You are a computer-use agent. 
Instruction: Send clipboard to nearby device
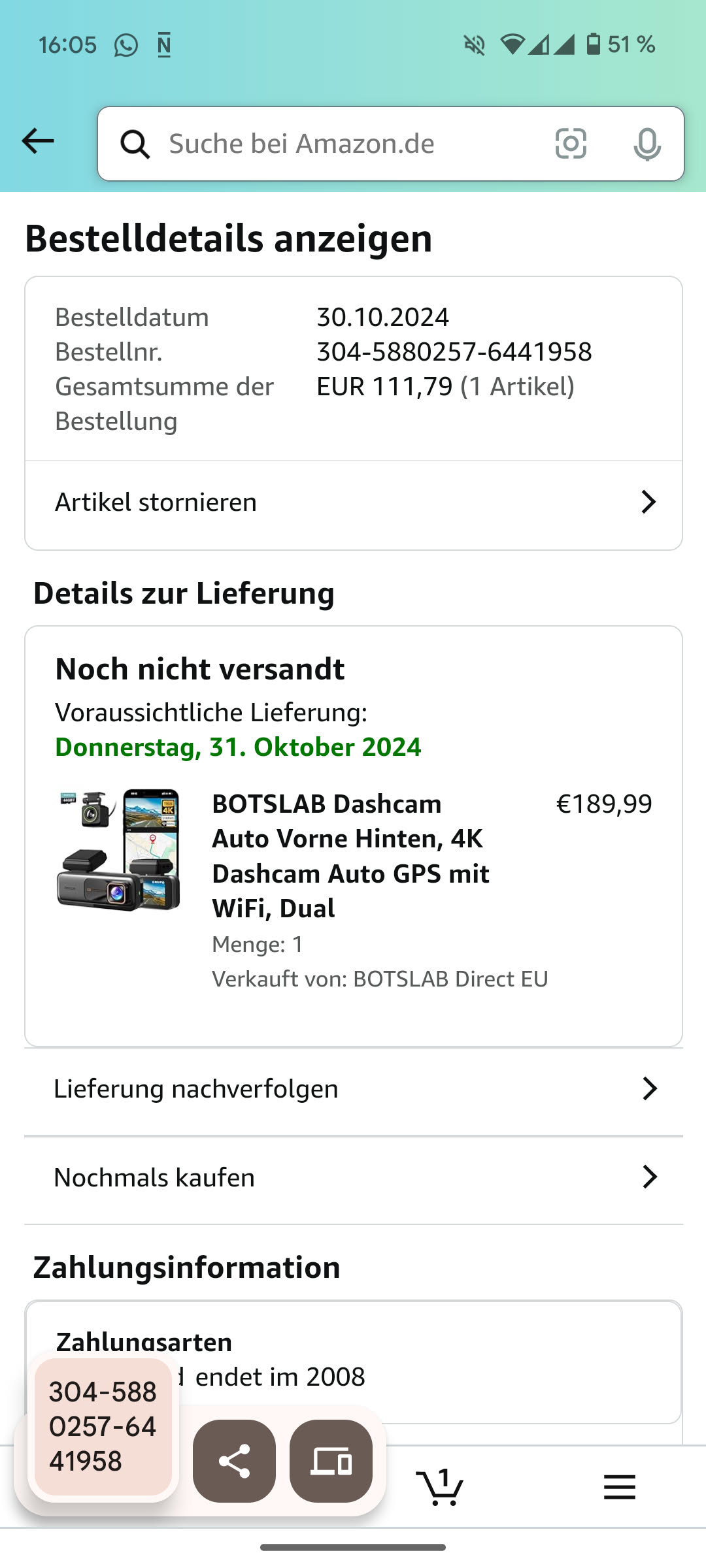tap(331, 1461)
